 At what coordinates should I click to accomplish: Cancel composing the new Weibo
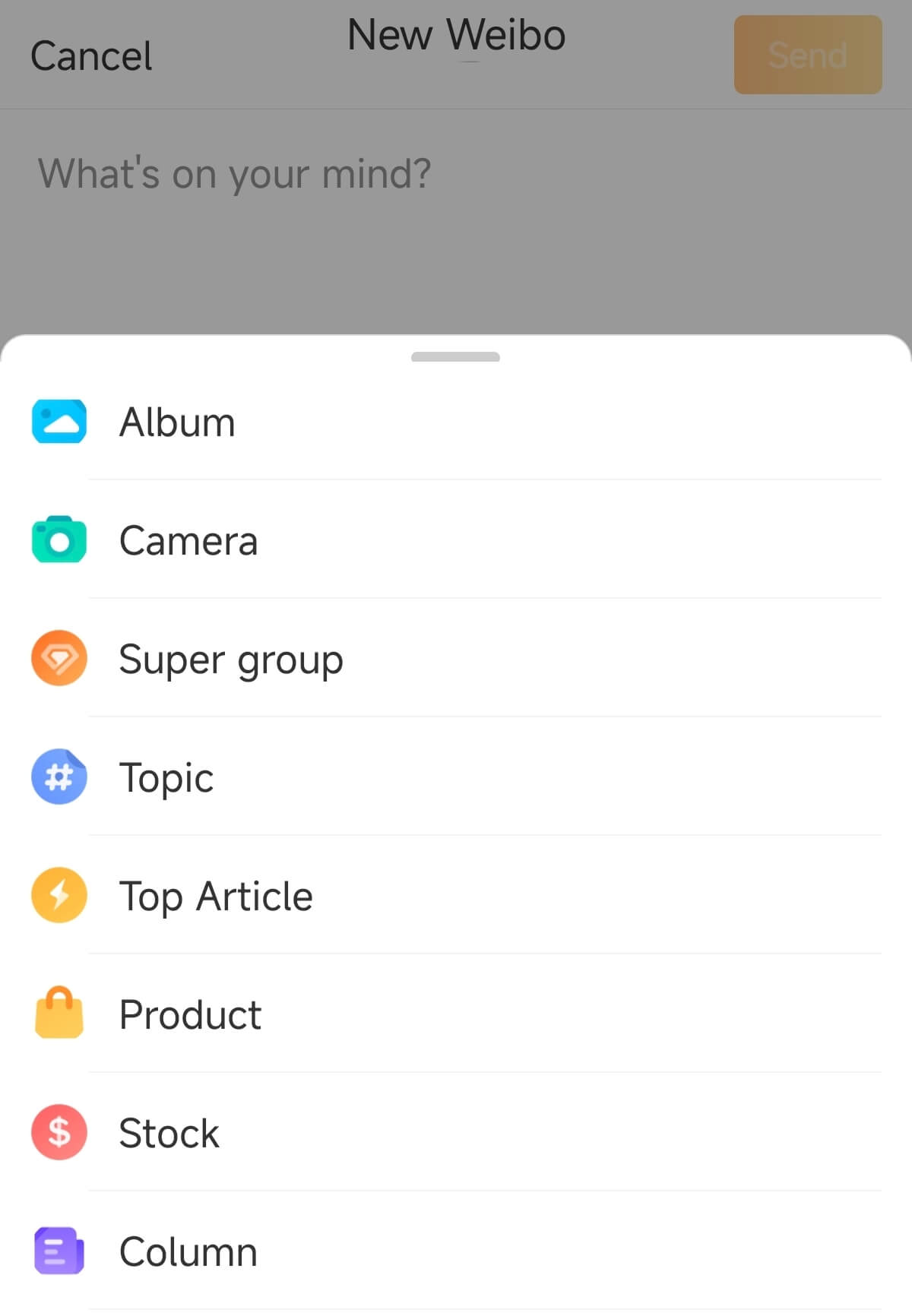click(90, 54)
